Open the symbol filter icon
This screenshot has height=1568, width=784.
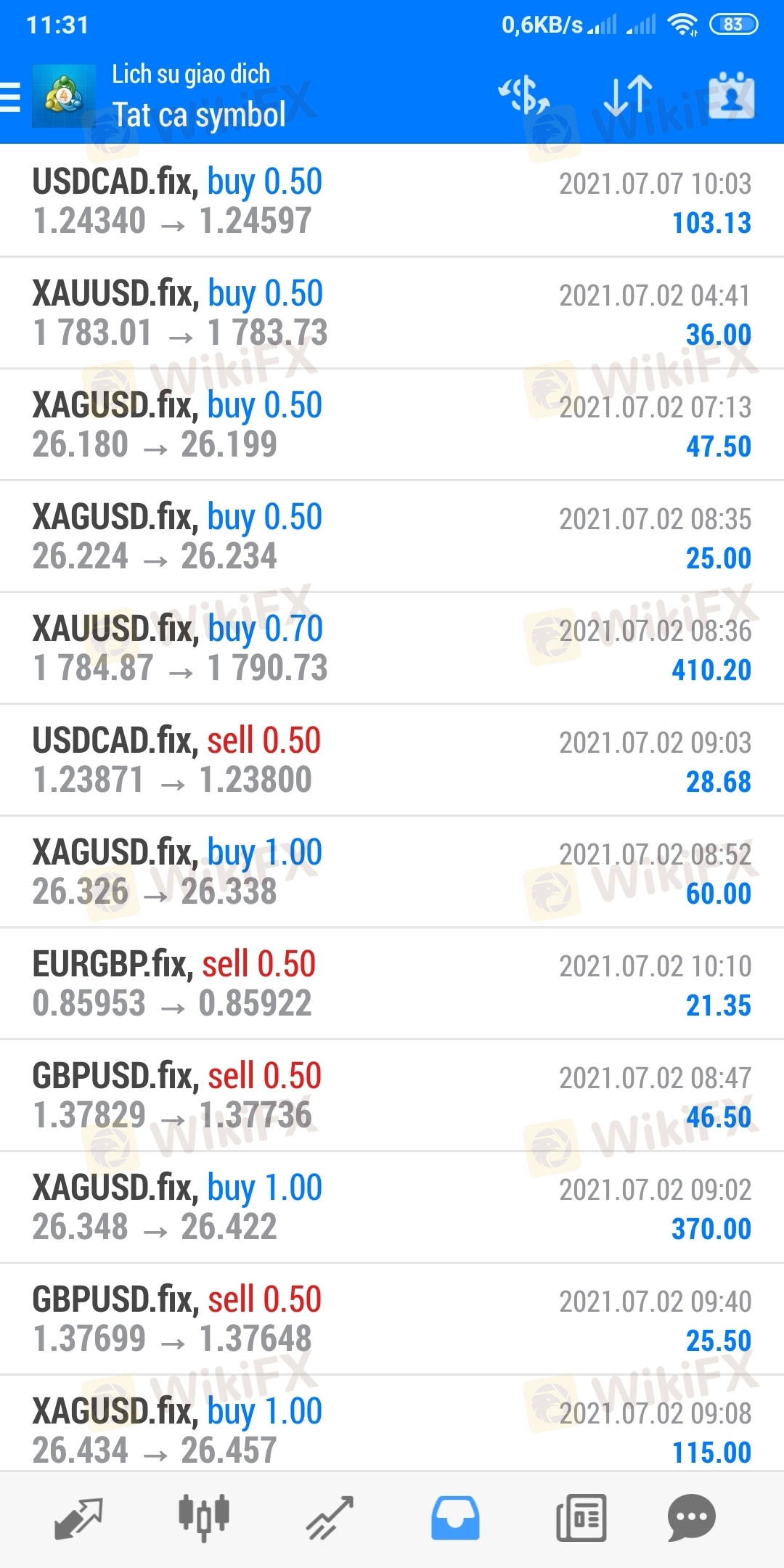[523, 95]
